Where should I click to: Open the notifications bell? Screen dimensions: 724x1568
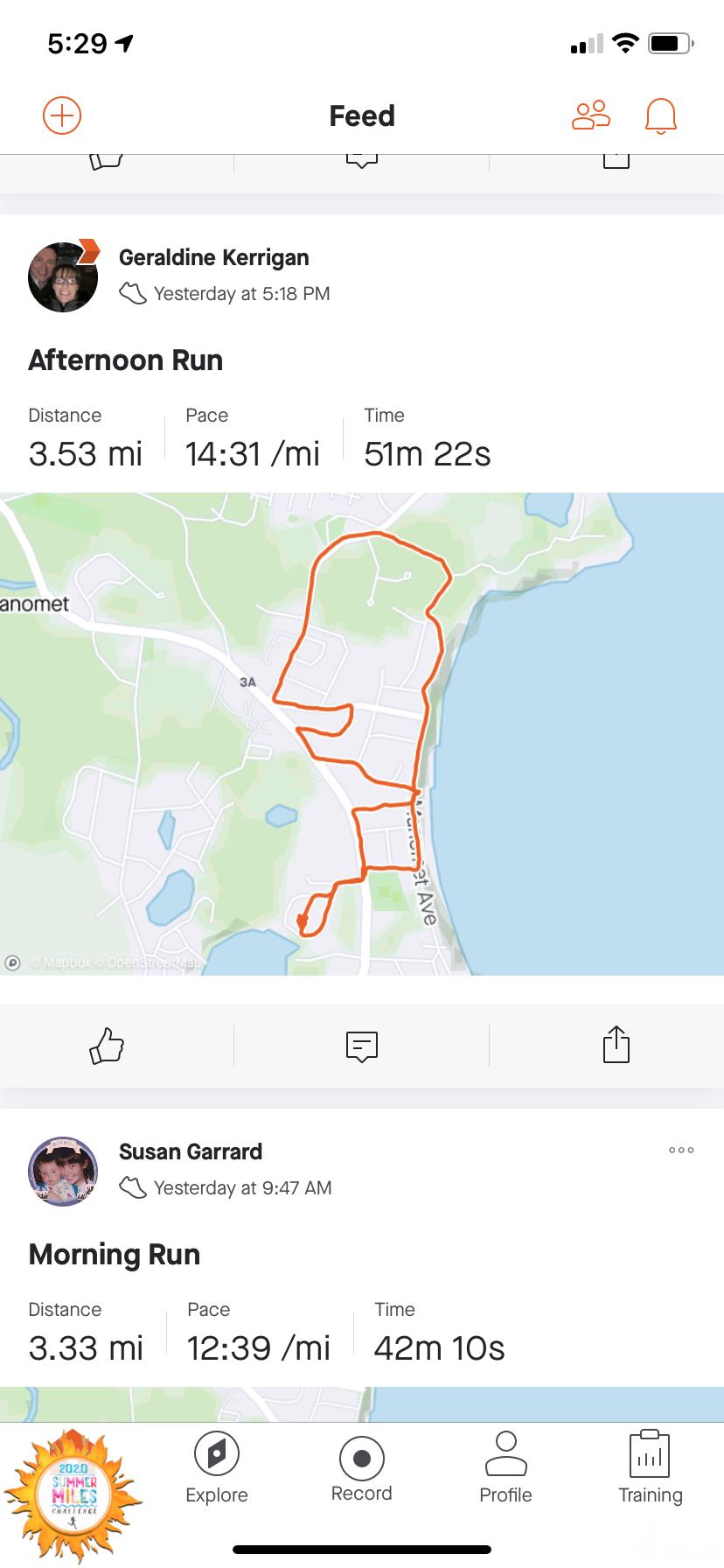point(661,115)
